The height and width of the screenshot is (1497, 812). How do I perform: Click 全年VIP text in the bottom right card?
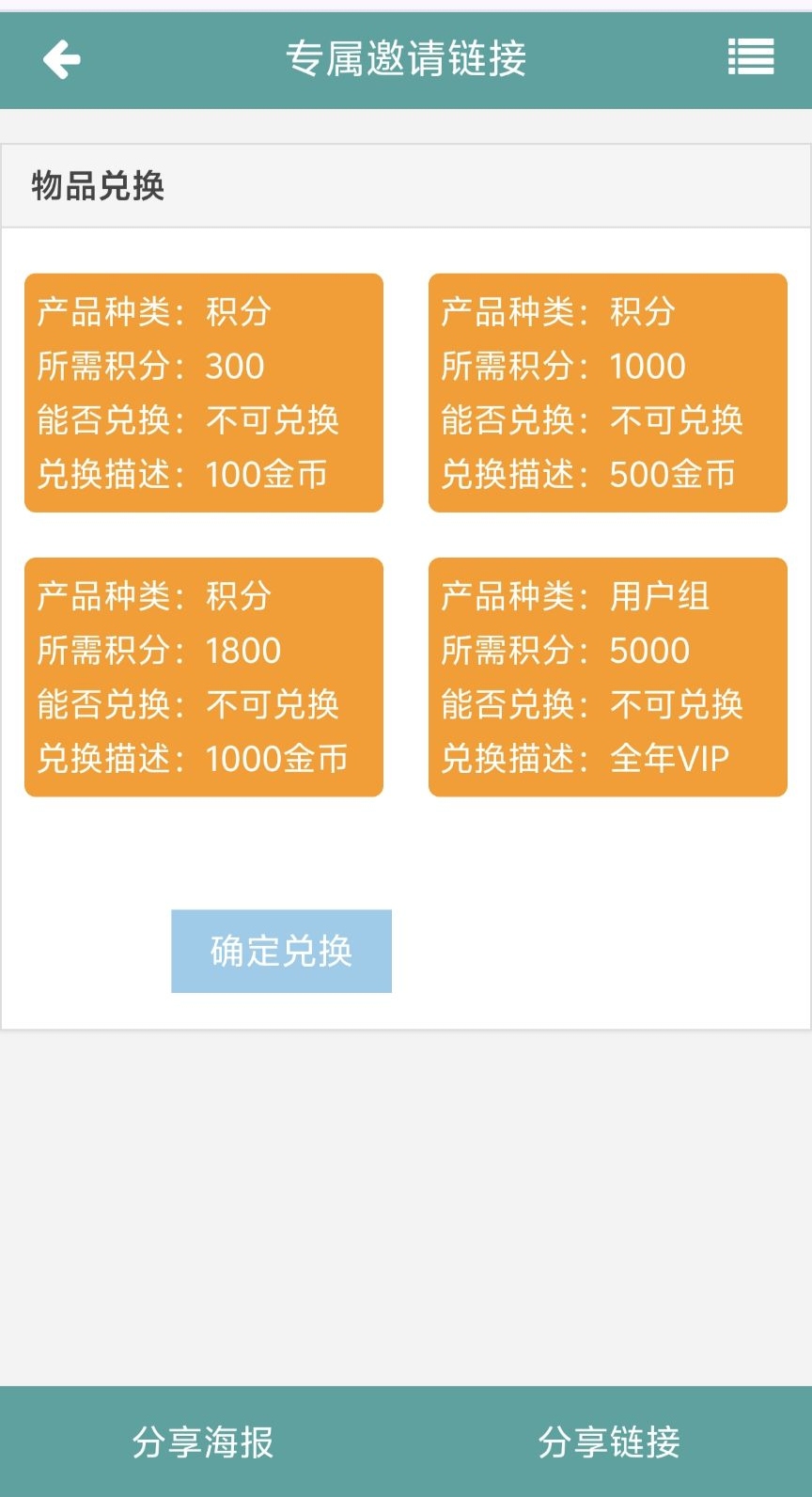click(668, 758)
